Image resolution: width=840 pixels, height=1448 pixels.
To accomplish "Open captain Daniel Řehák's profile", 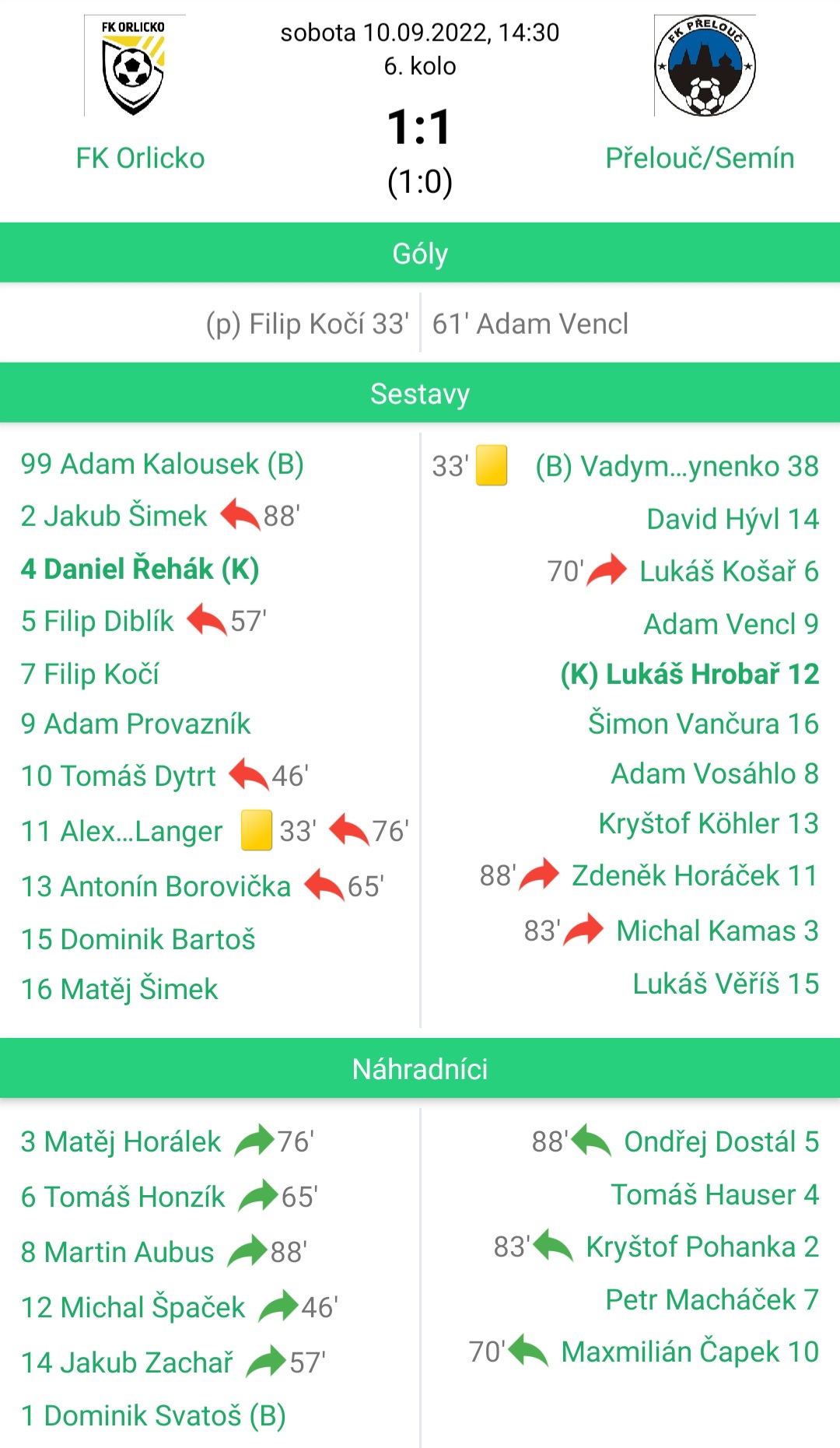I will click(x=140, y=569).
